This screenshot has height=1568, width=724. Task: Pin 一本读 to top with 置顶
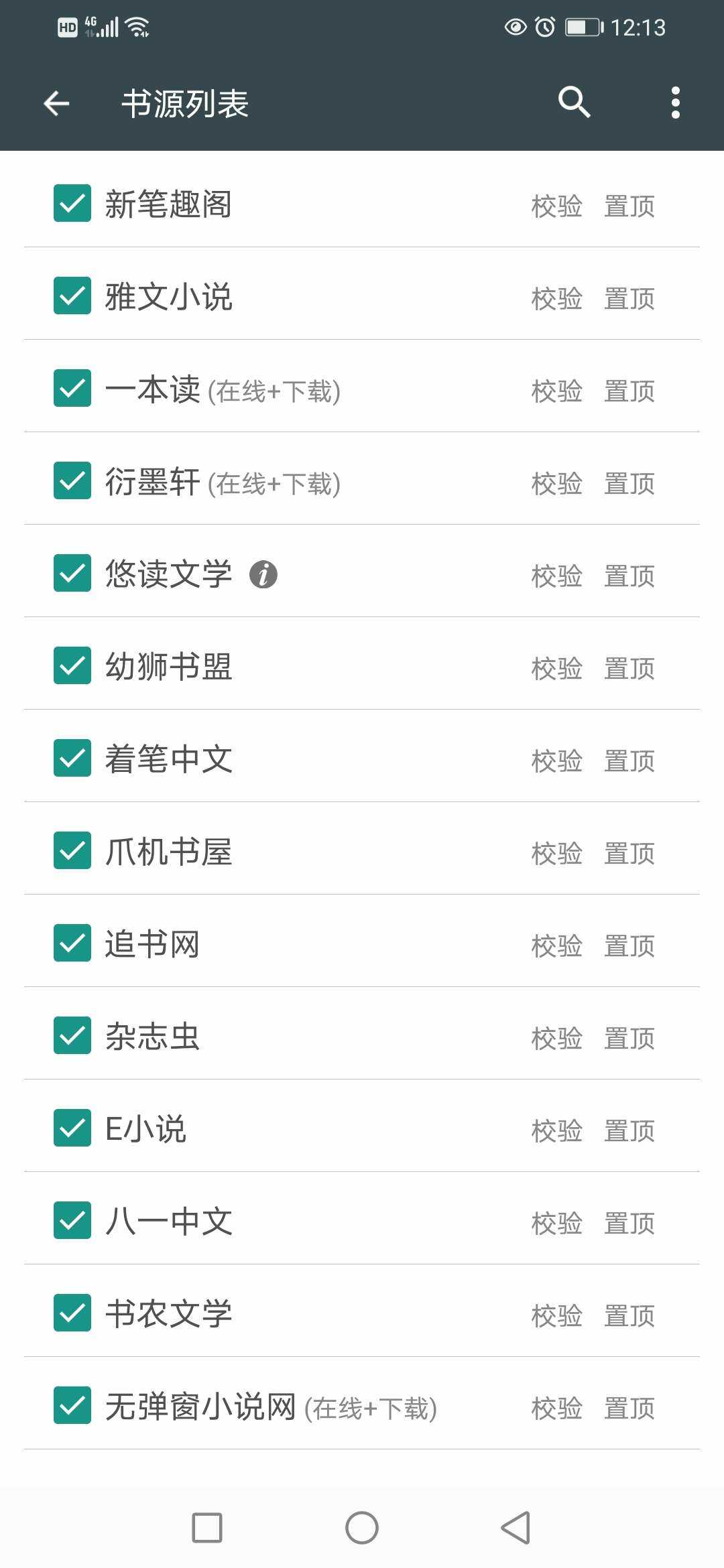point(629,391)
